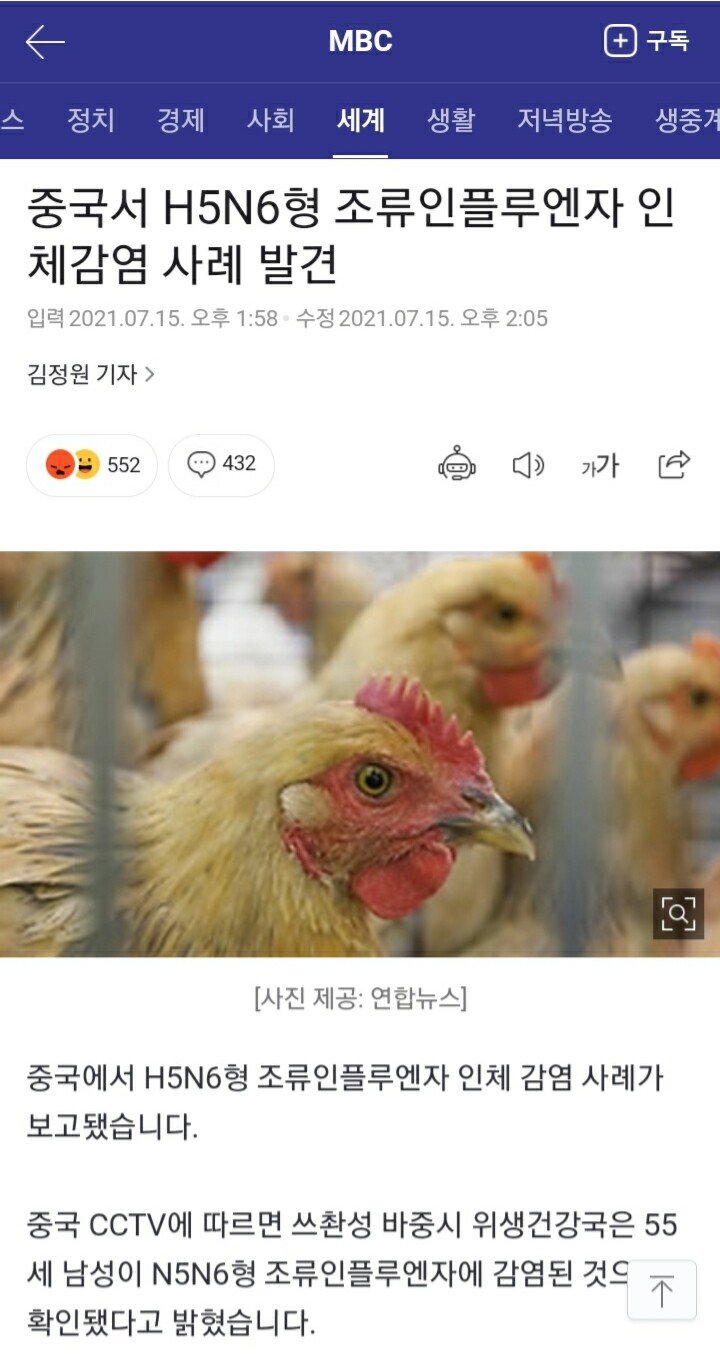This screenshot has width=720, height=1355.
Task: Switch to the 정치 tab
Action: (91, 121)
